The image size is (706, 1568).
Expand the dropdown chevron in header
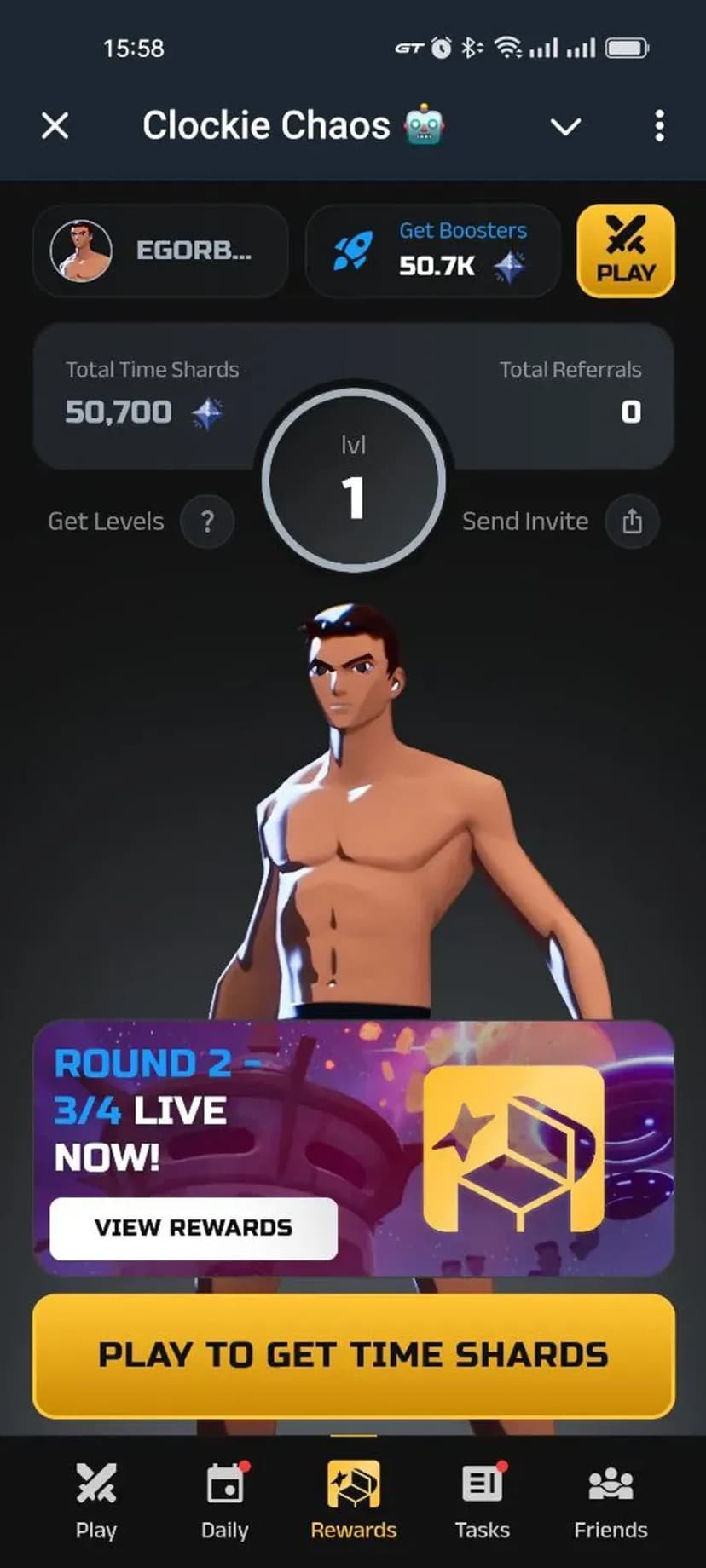click(x=565, y=127)
